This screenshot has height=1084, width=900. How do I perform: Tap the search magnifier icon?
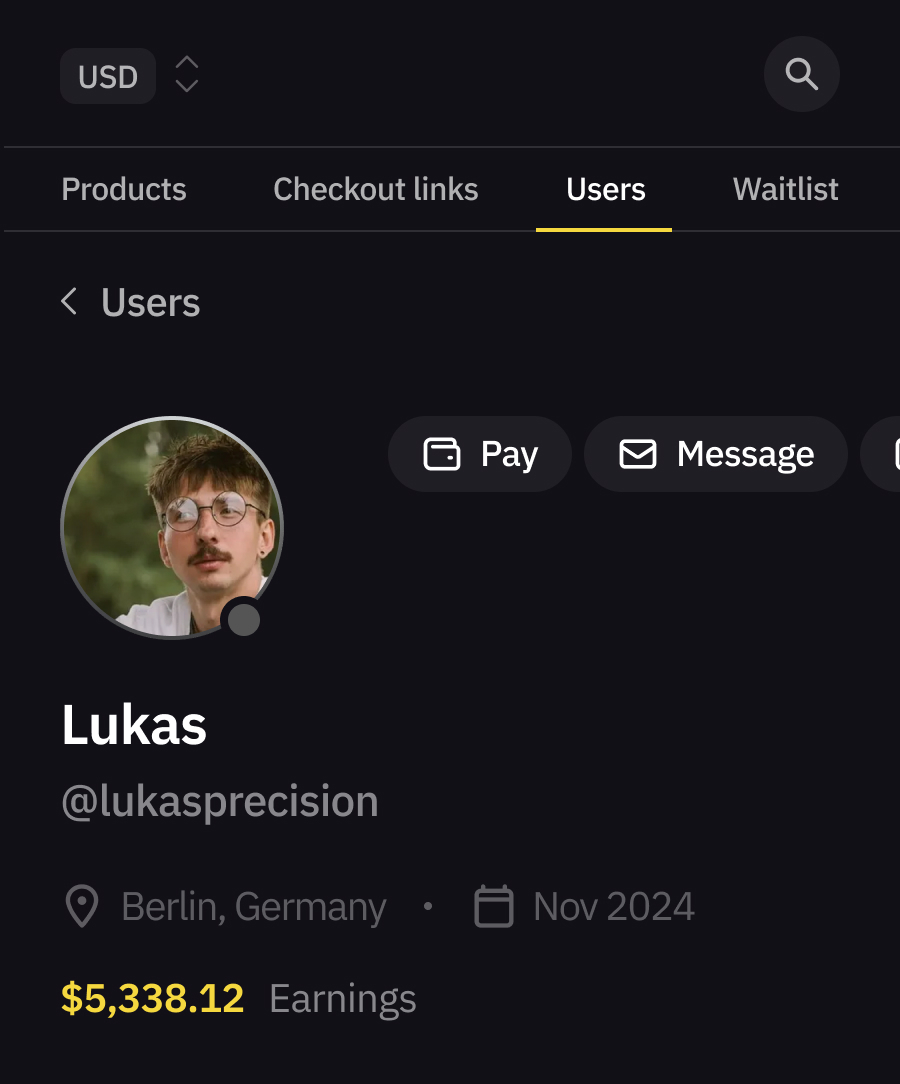click(801, 74)
